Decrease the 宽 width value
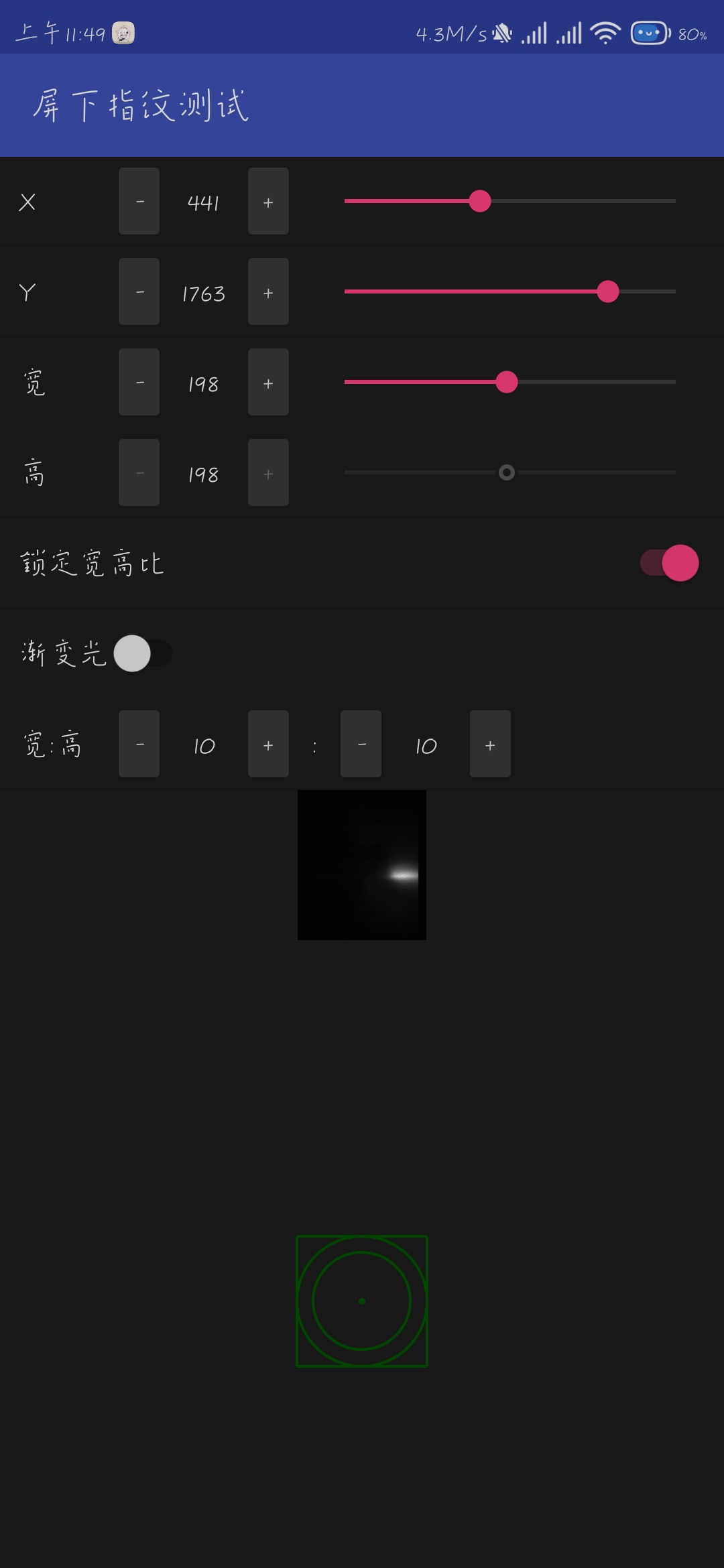 click(139, 382)
